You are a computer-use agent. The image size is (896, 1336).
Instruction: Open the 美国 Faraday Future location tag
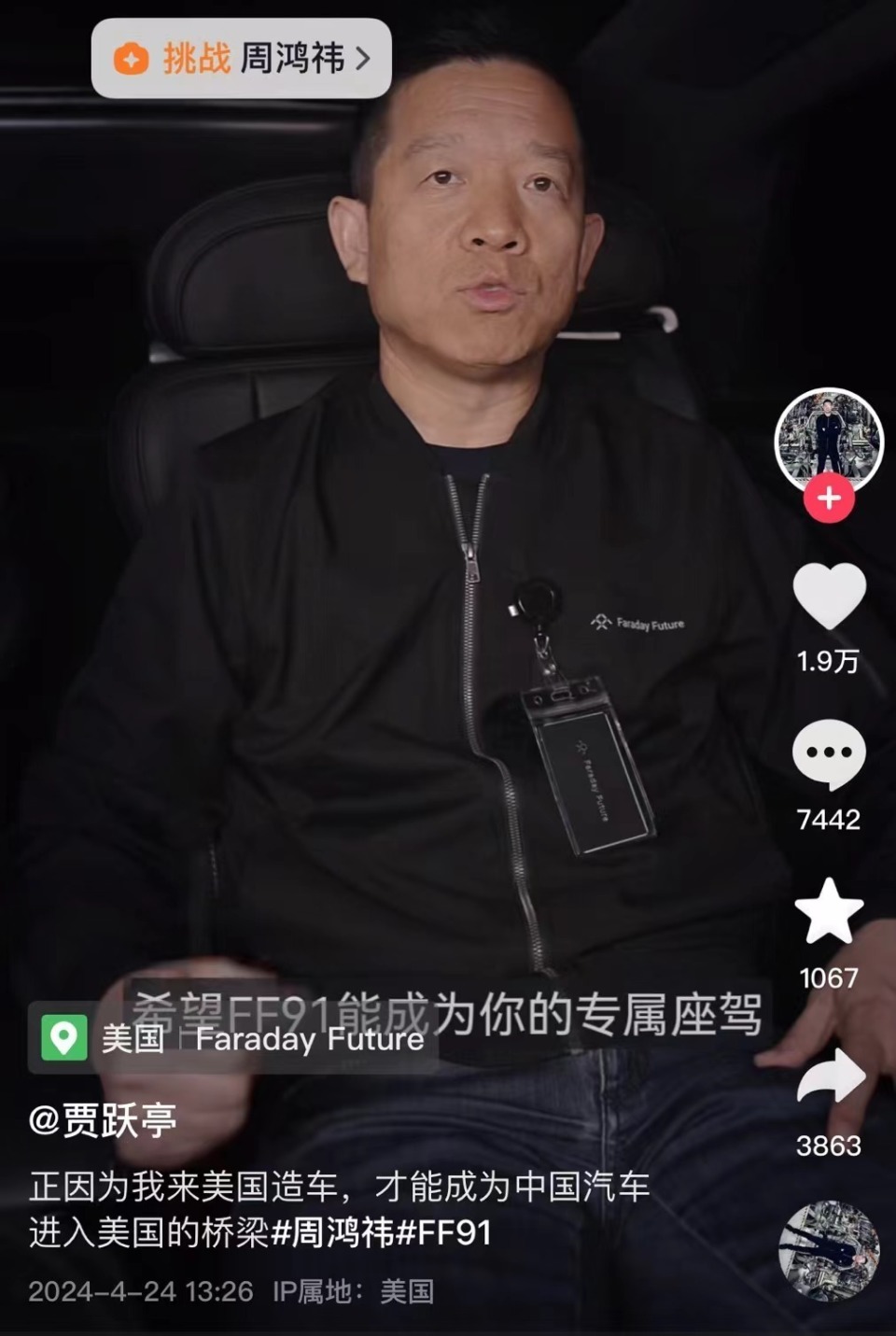coord(233,1038)
